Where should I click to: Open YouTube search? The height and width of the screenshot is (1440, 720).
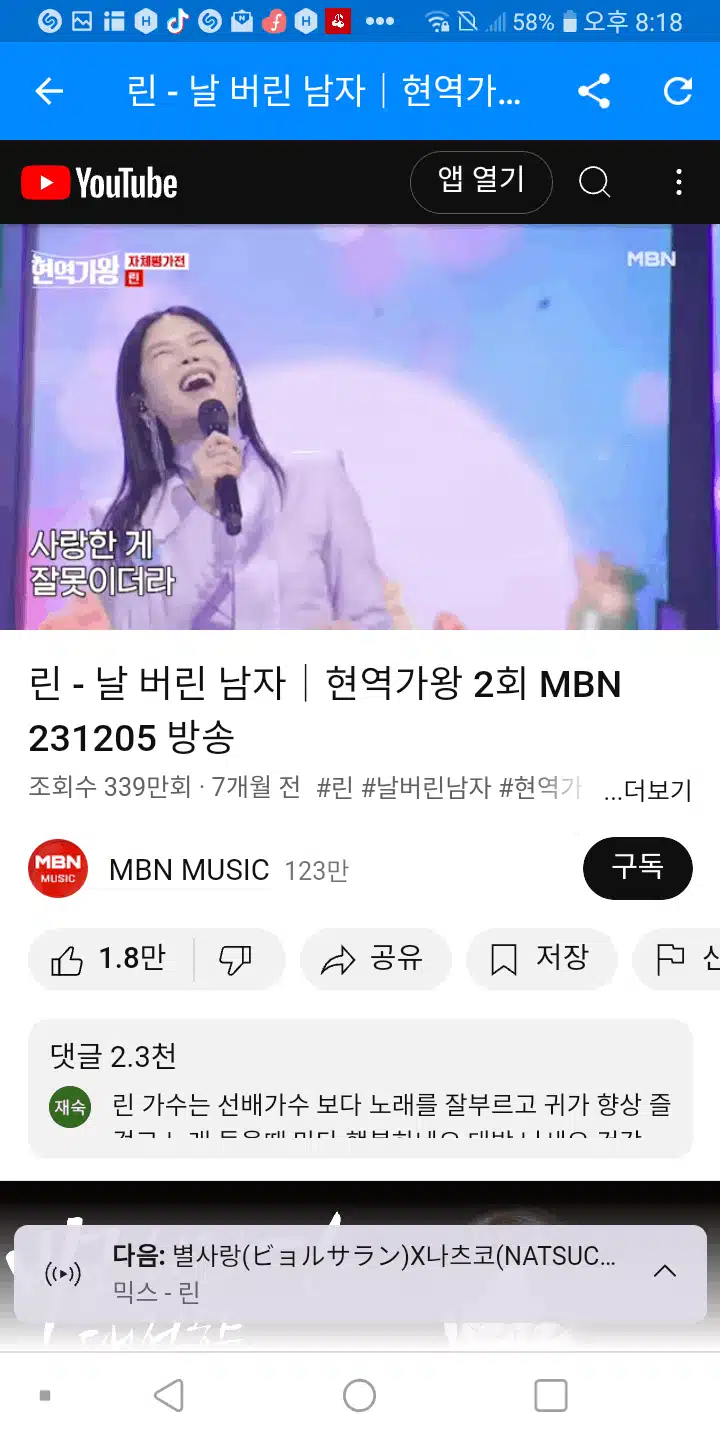point(594,182)
